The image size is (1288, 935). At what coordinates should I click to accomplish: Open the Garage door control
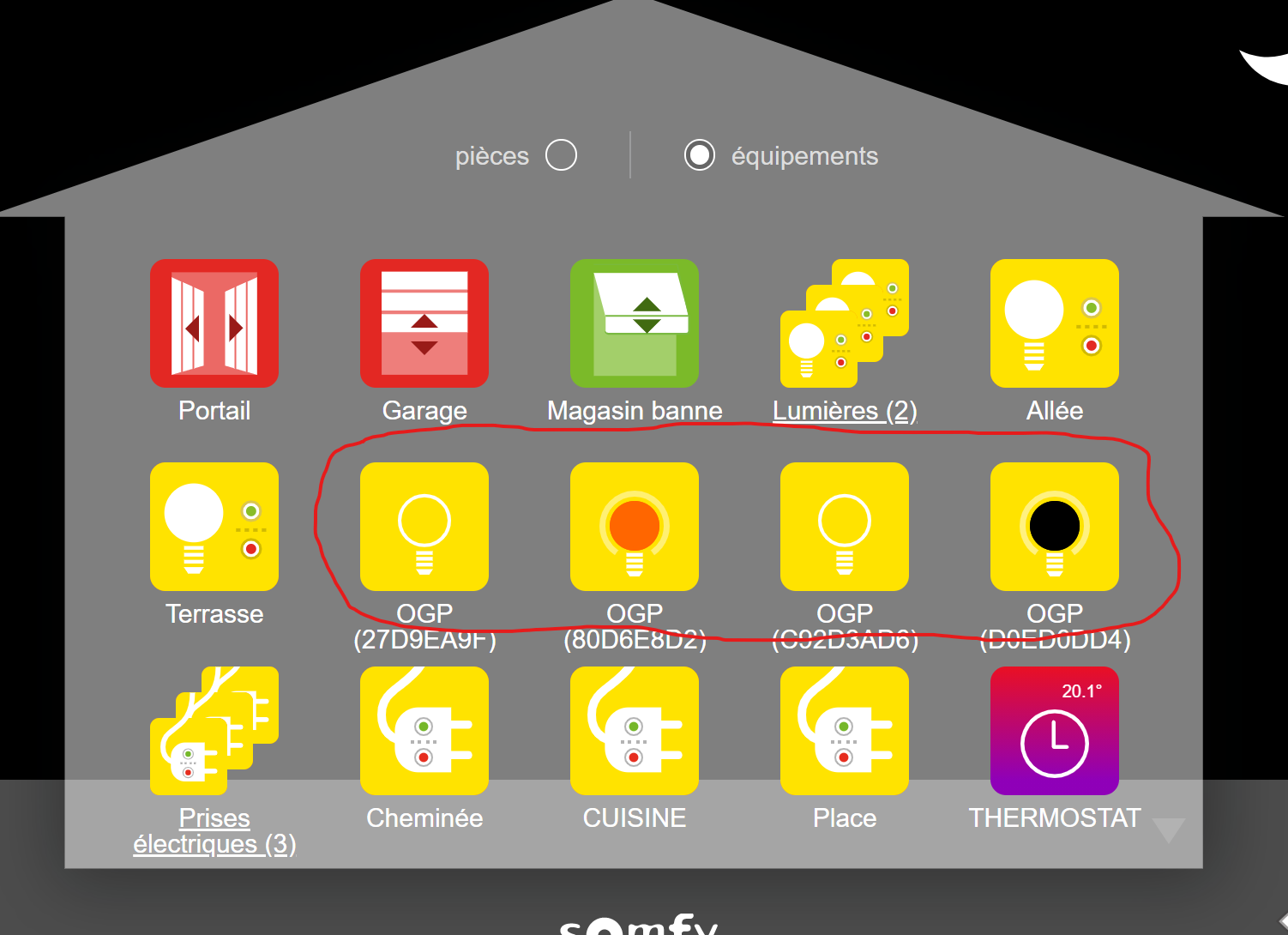pos(424,323)
